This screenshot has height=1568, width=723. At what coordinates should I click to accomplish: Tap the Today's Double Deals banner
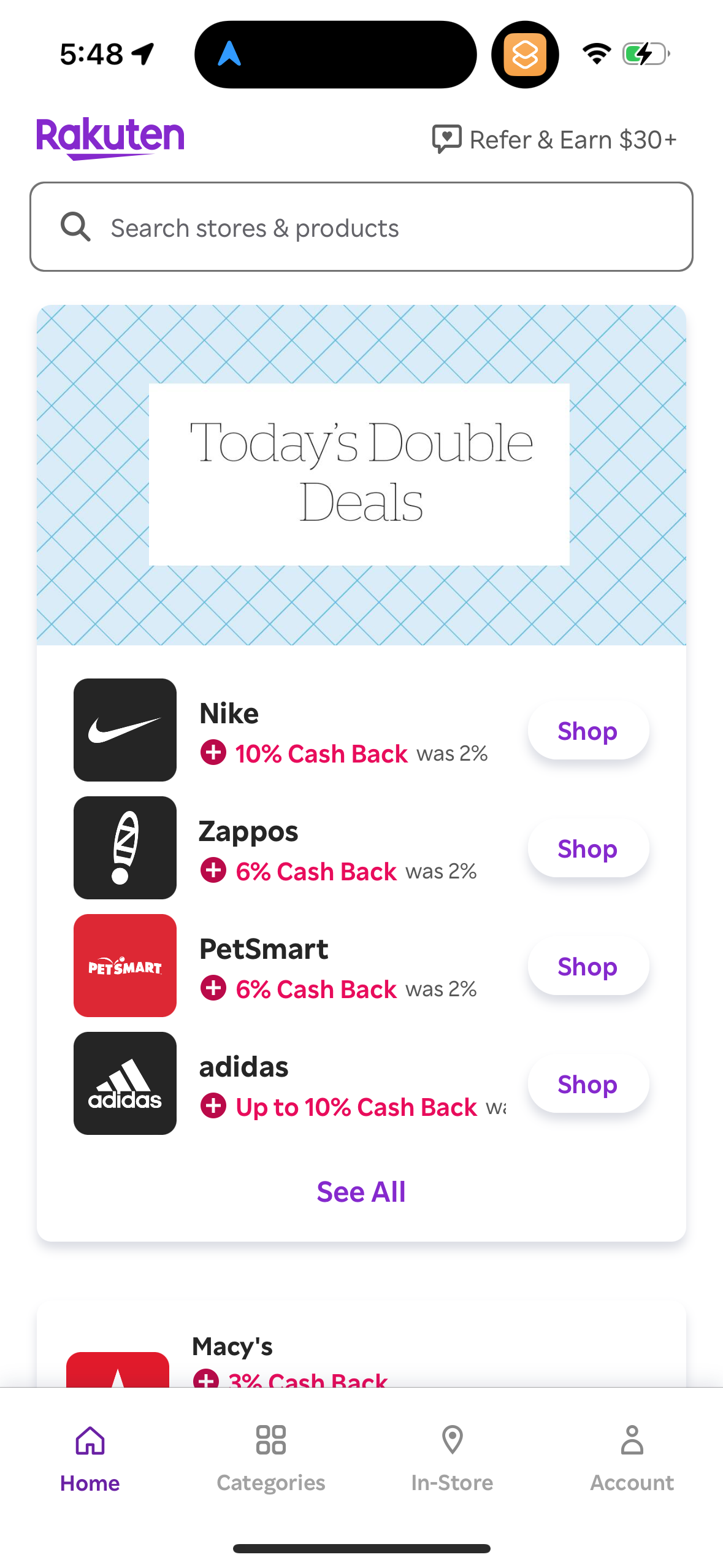click(x=361, y=472)
